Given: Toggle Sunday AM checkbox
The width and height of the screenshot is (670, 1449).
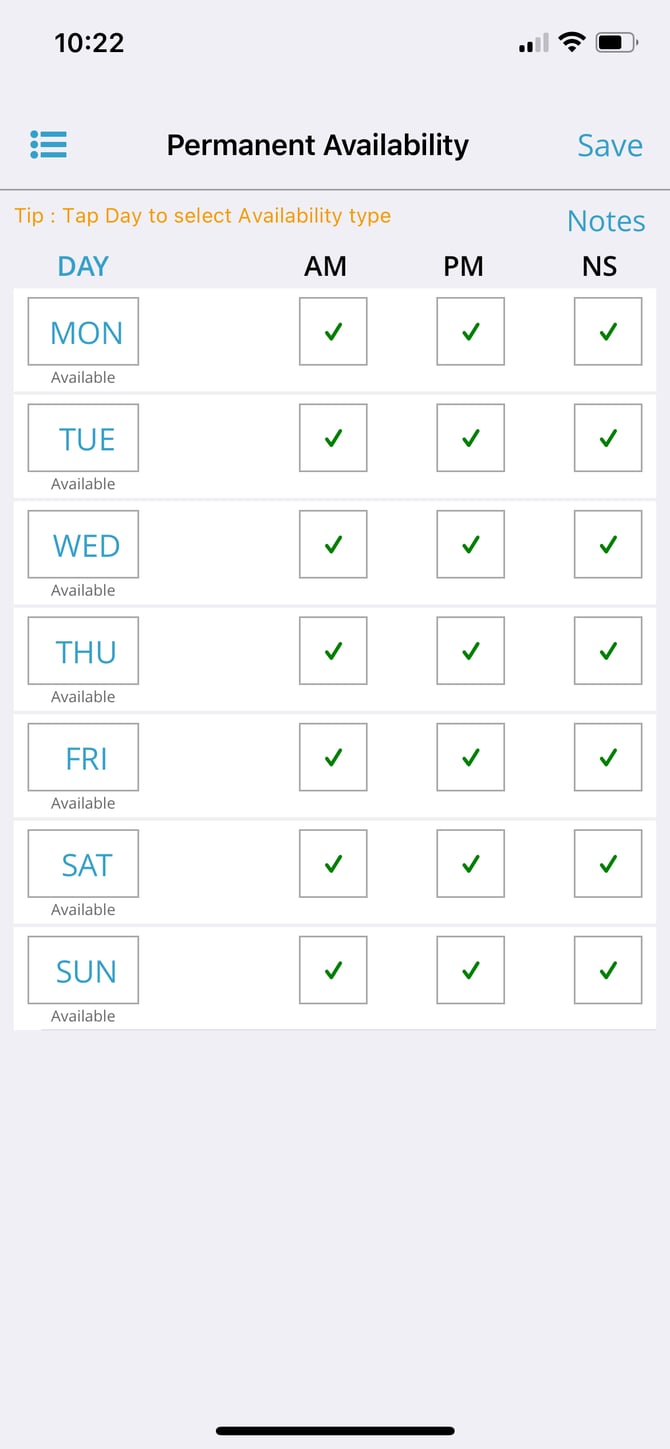Looking at the screenshot, I should [333, 970].
